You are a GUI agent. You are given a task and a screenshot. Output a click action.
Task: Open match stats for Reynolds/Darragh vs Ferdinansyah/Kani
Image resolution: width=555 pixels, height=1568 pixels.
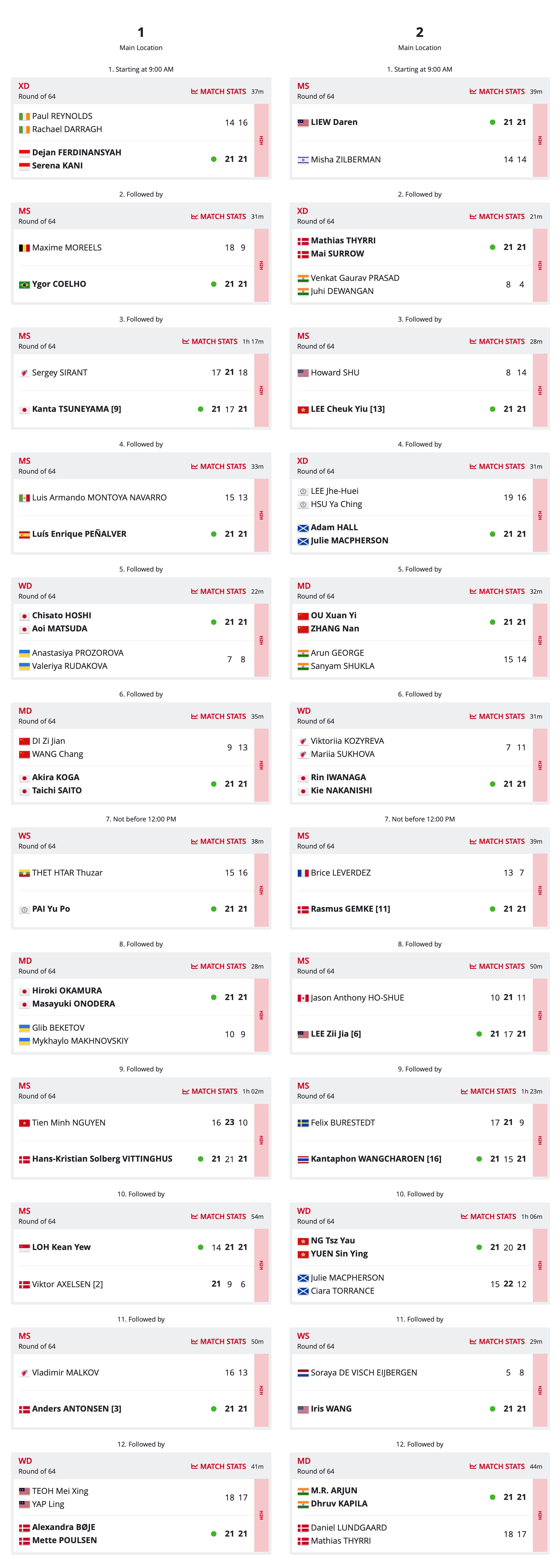tap(218, 92)
